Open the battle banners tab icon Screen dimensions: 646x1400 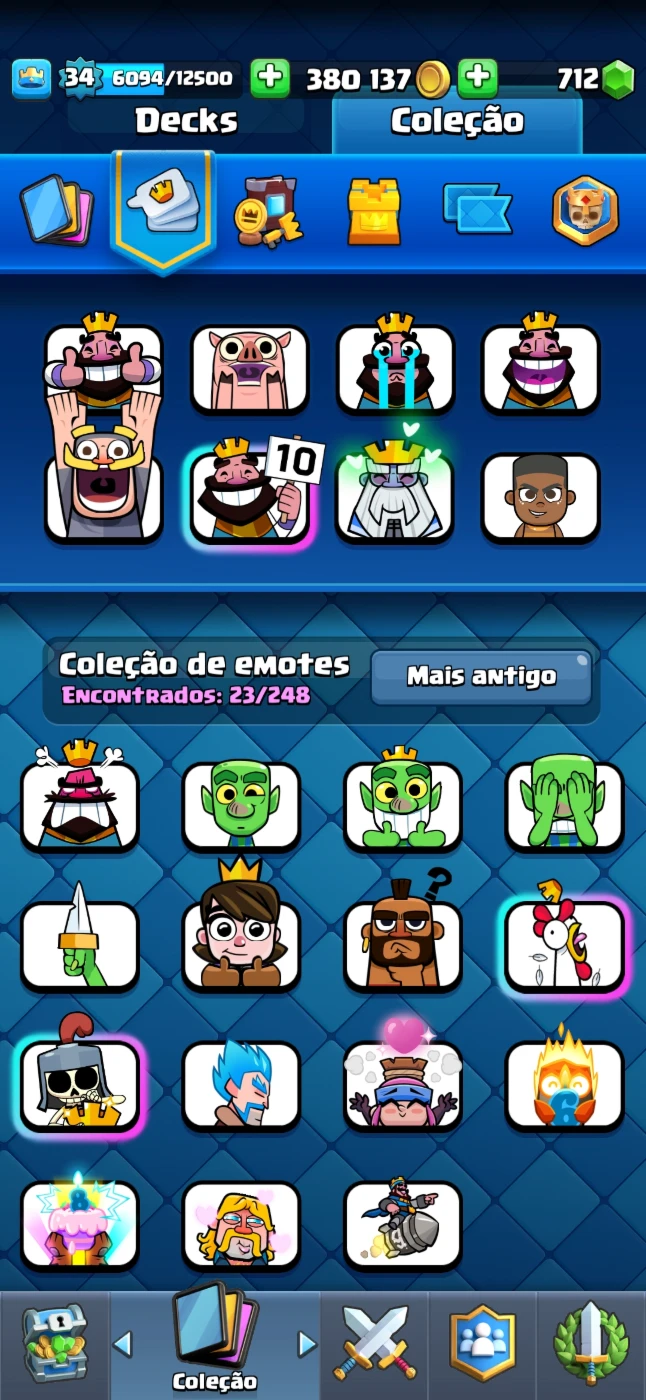pyautogui.click(x=477, y=210)
